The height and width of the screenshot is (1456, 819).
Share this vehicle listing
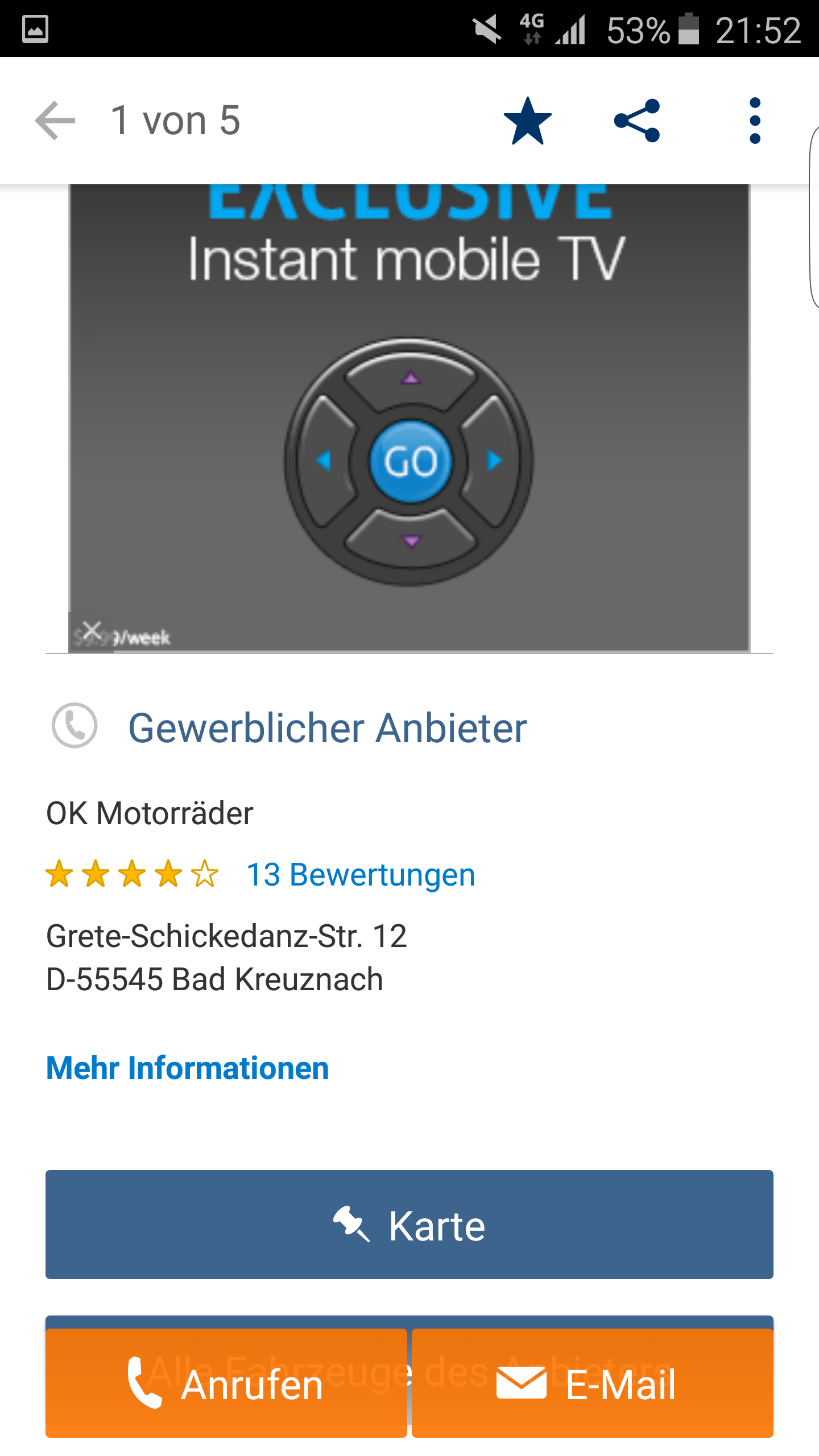[637, 121]
